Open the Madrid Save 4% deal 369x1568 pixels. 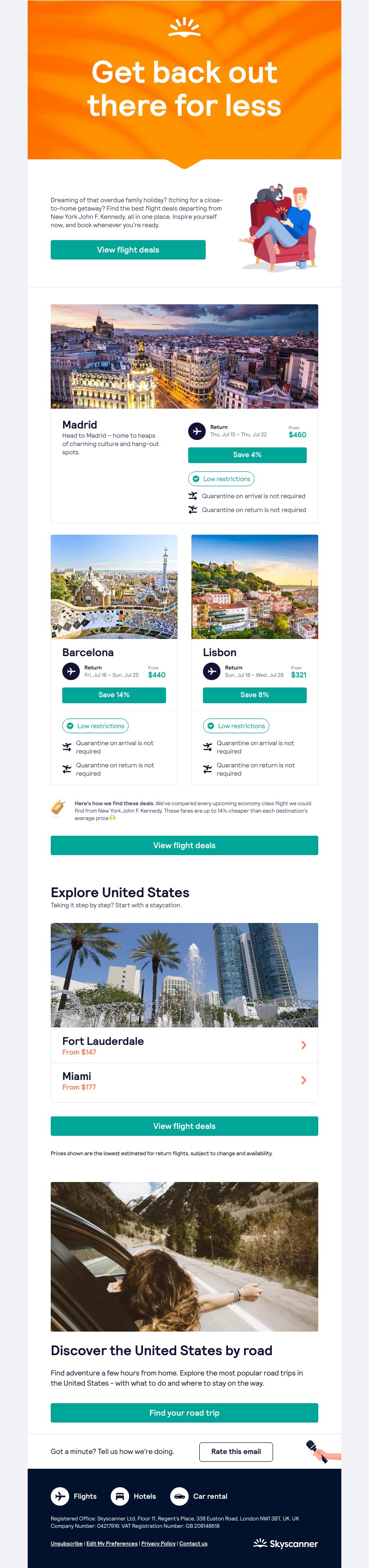click(x=247, y=455)
